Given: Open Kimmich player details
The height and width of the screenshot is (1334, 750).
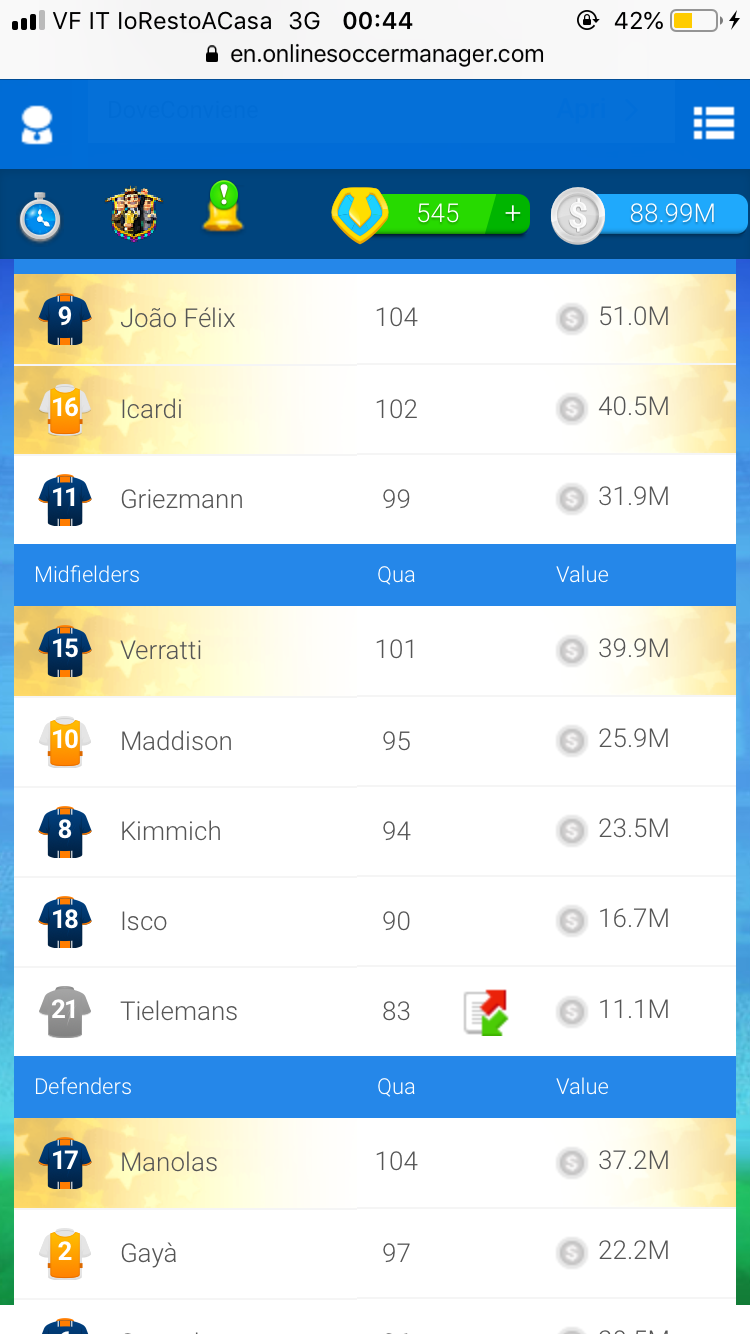Looking at the screenshot, I should pos(375,831).
